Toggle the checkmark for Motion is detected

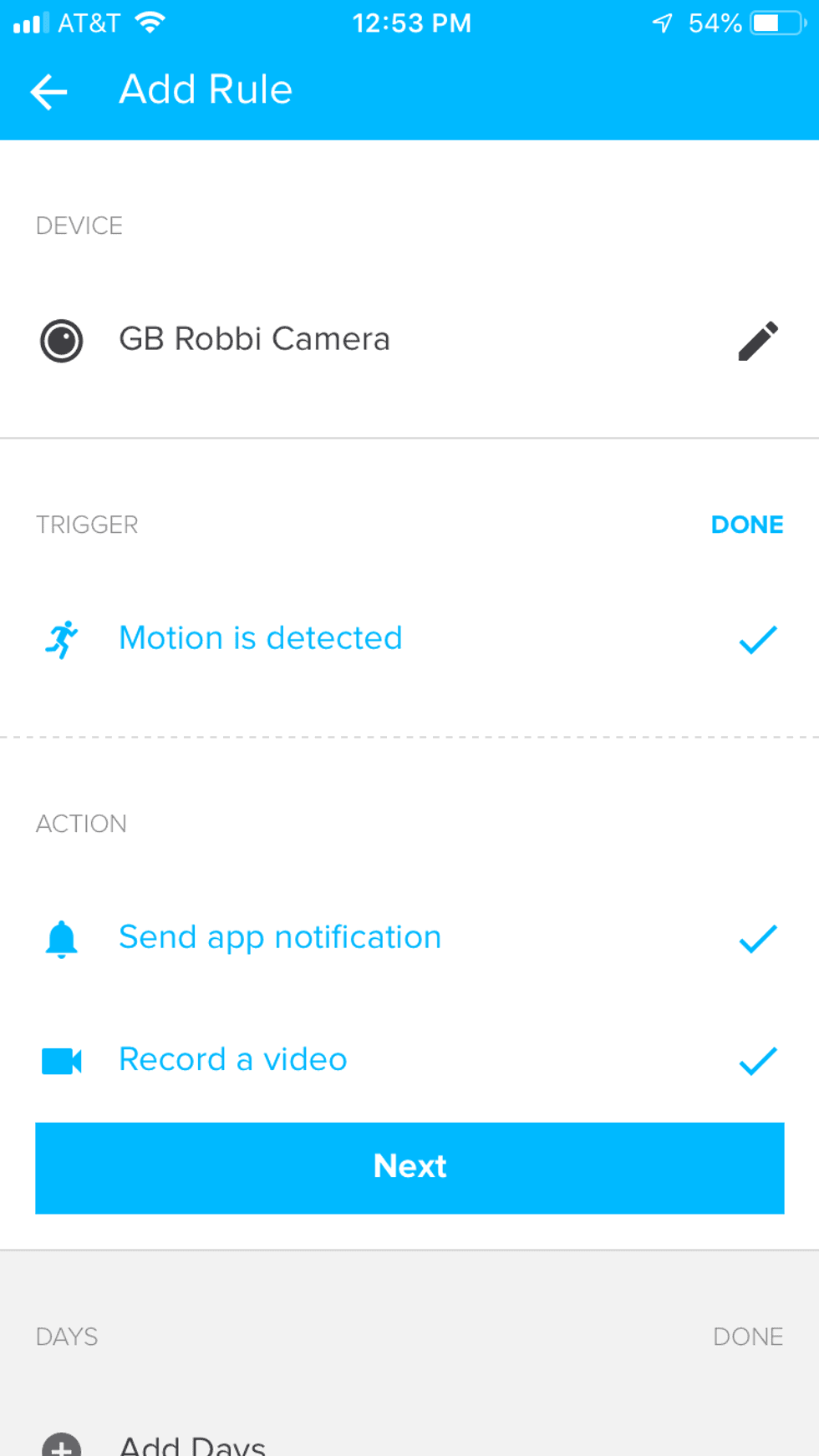(x=757, y=639)
